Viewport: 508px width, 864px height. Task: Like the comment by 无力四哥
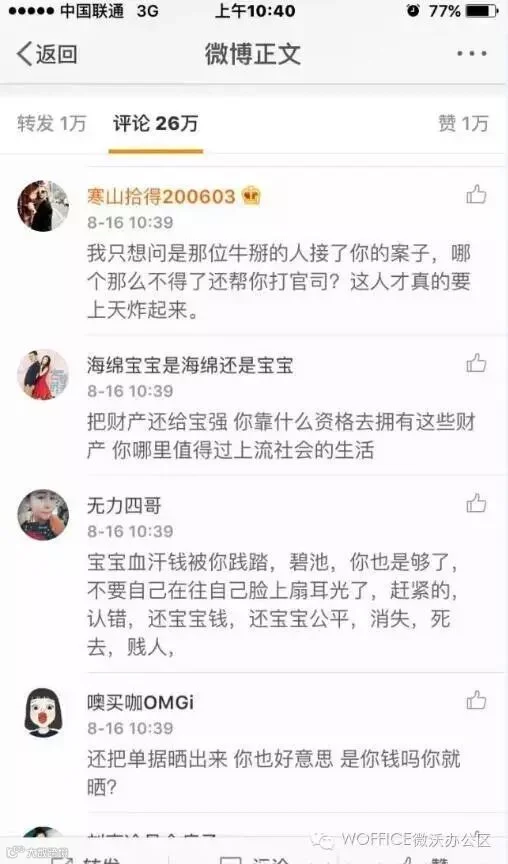[x=476, y=503]
